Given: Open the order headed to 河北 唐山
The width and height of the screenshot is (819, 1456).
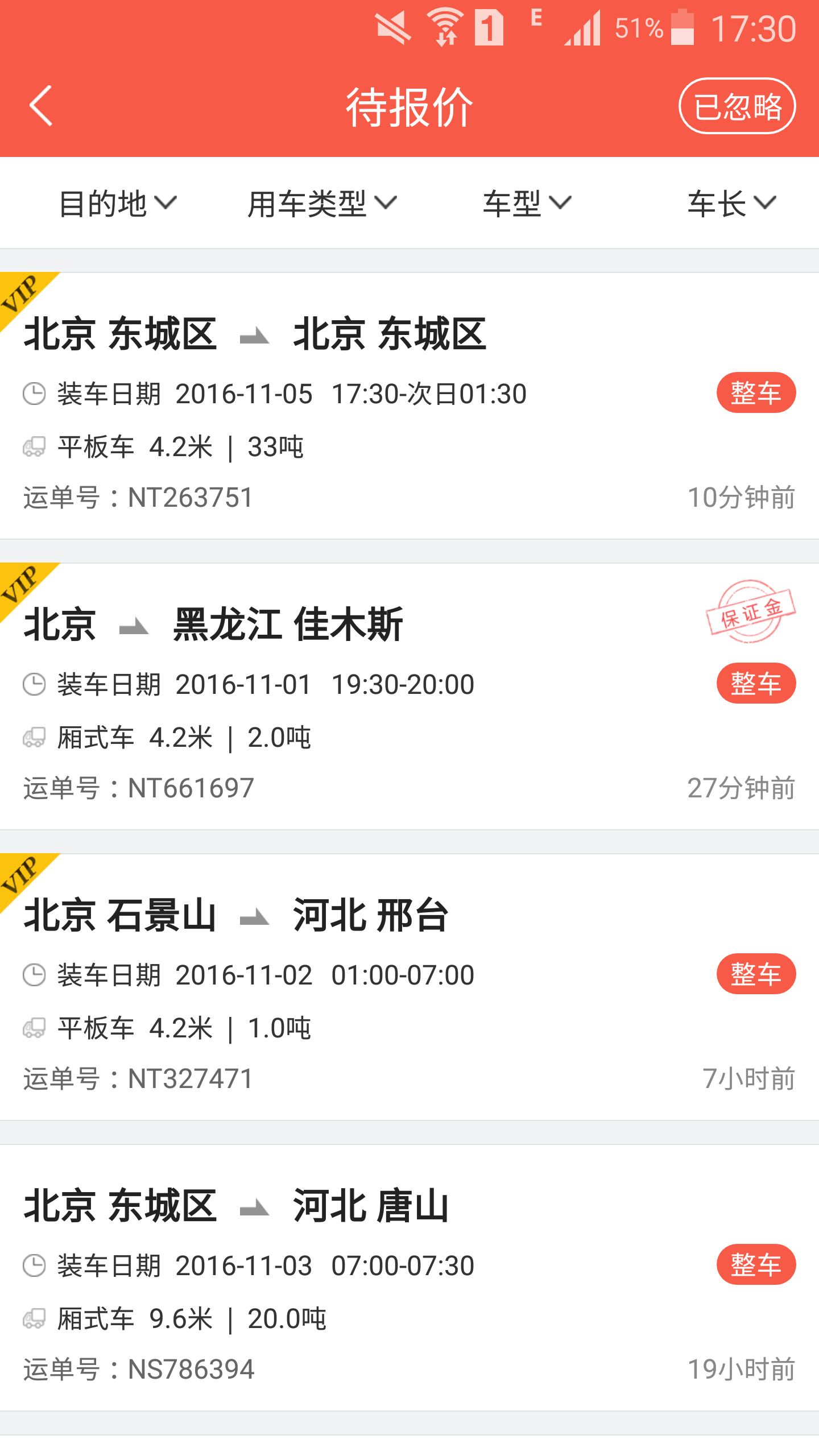Looking at the screenshot, I should pos(409,1277).
